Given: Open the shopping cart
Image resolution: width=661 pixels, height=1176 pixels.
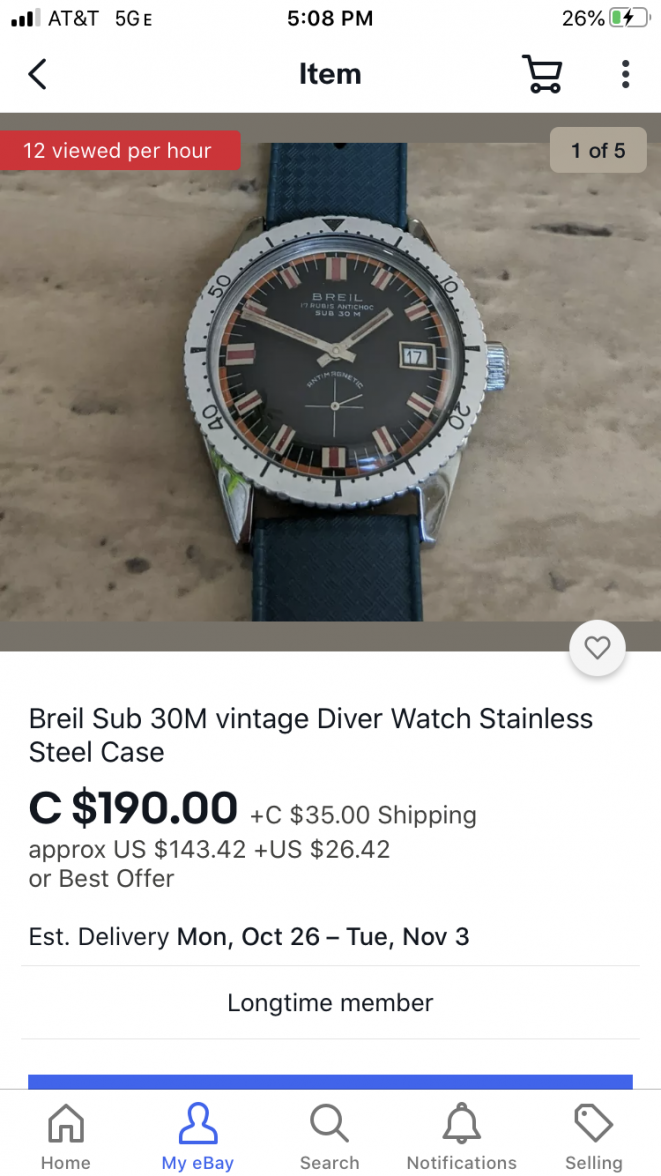Looking at the screenshot, I should pyautogui.click(x=542, y=74).
